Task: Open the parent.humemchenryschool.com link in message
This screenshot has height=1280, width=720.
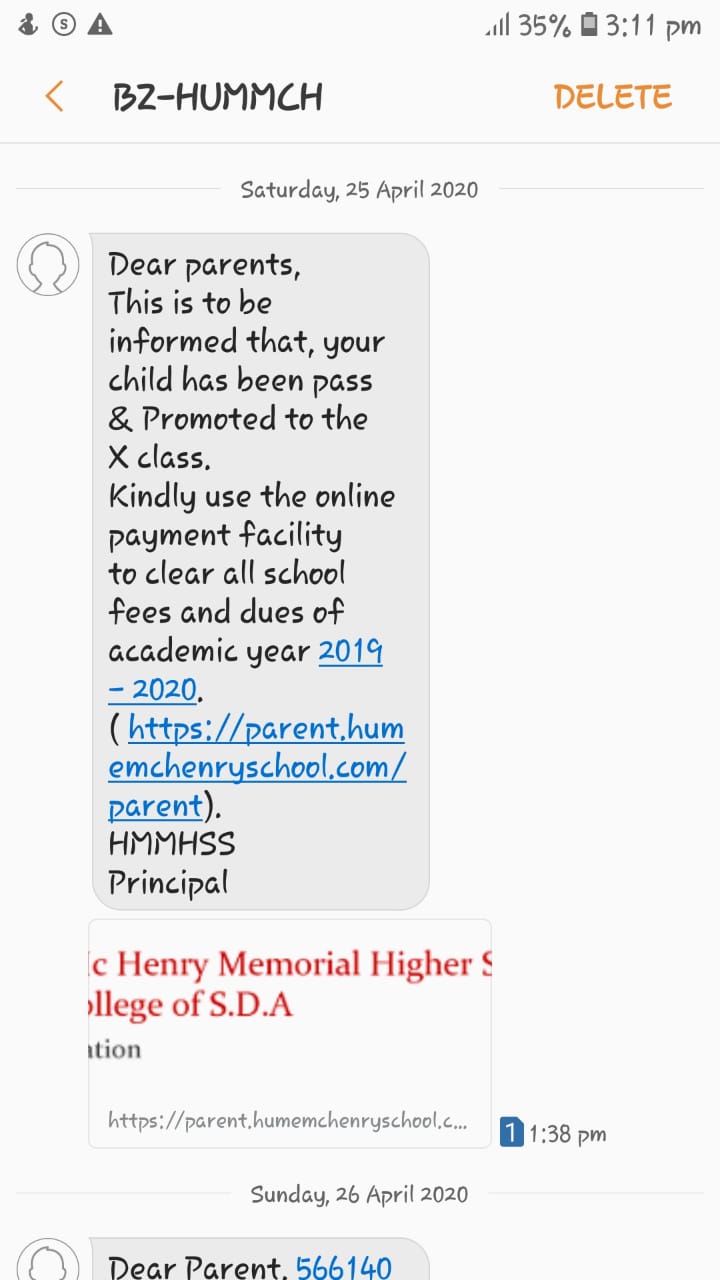Action: tap(257, 767)
